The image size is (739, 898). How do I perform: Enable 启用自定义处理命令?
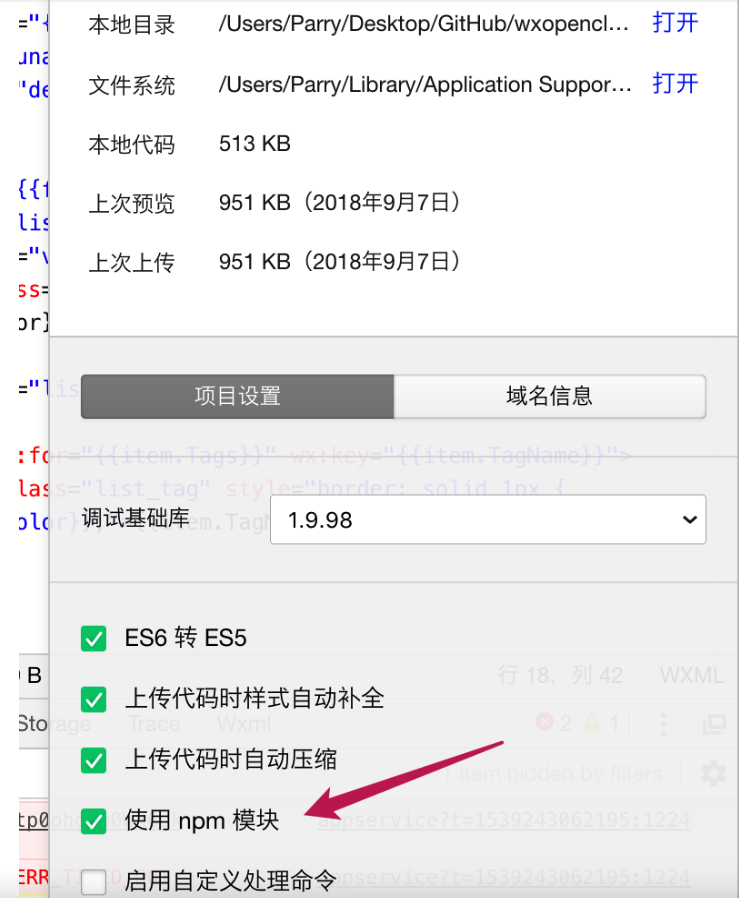click(x=94, y=881)
